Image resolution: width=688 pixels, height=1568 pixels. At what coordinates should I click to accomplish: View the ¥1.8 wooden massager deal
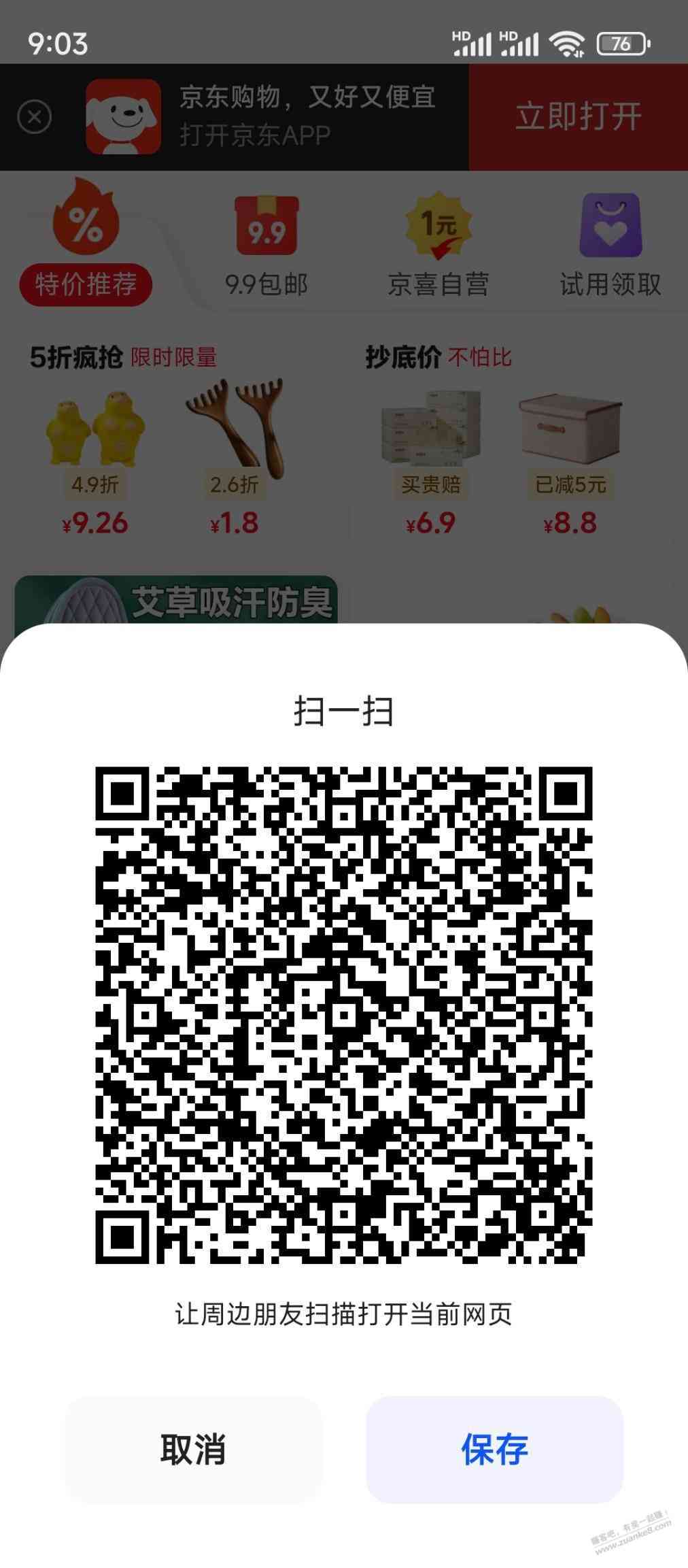click(235, 463)
